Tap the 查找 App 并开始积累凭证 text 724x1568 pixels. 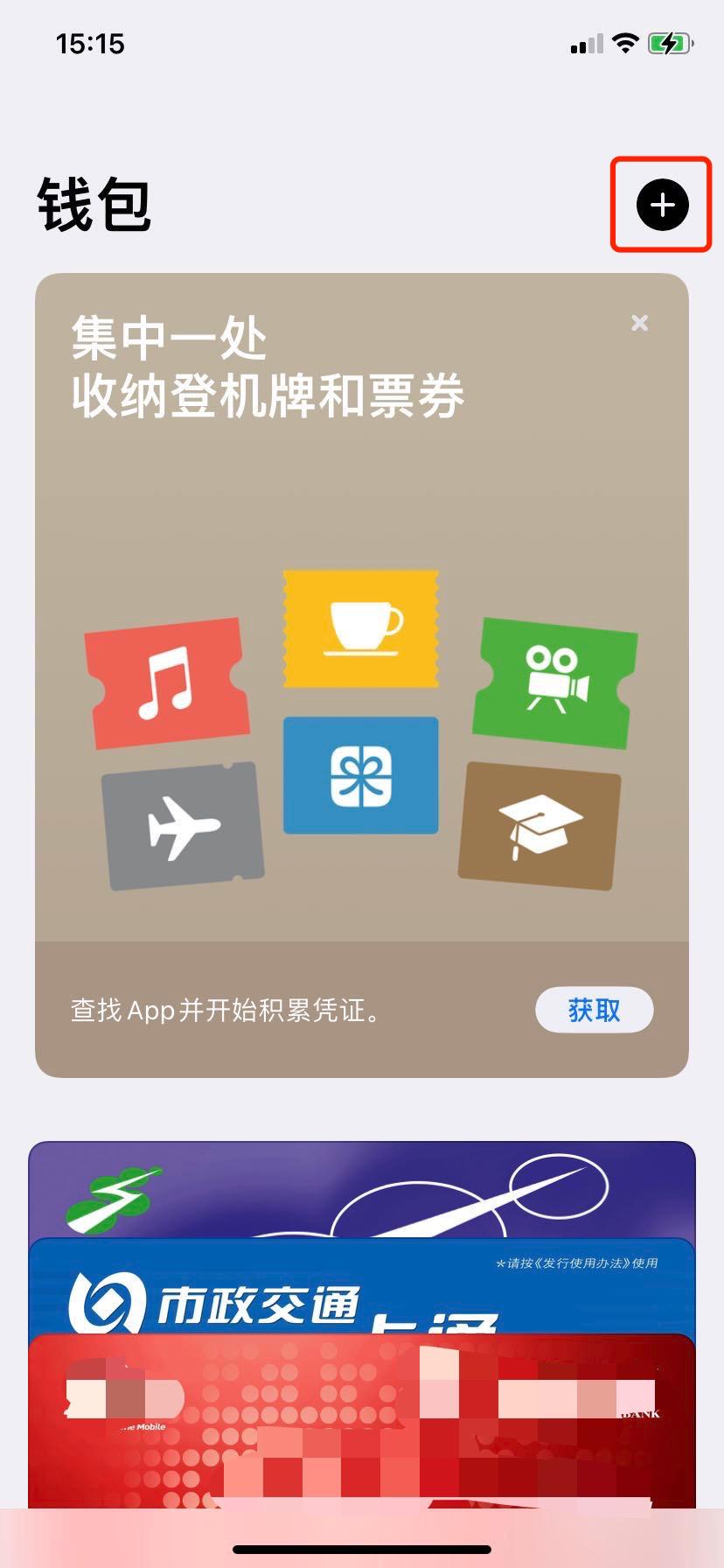[224, 1011]
